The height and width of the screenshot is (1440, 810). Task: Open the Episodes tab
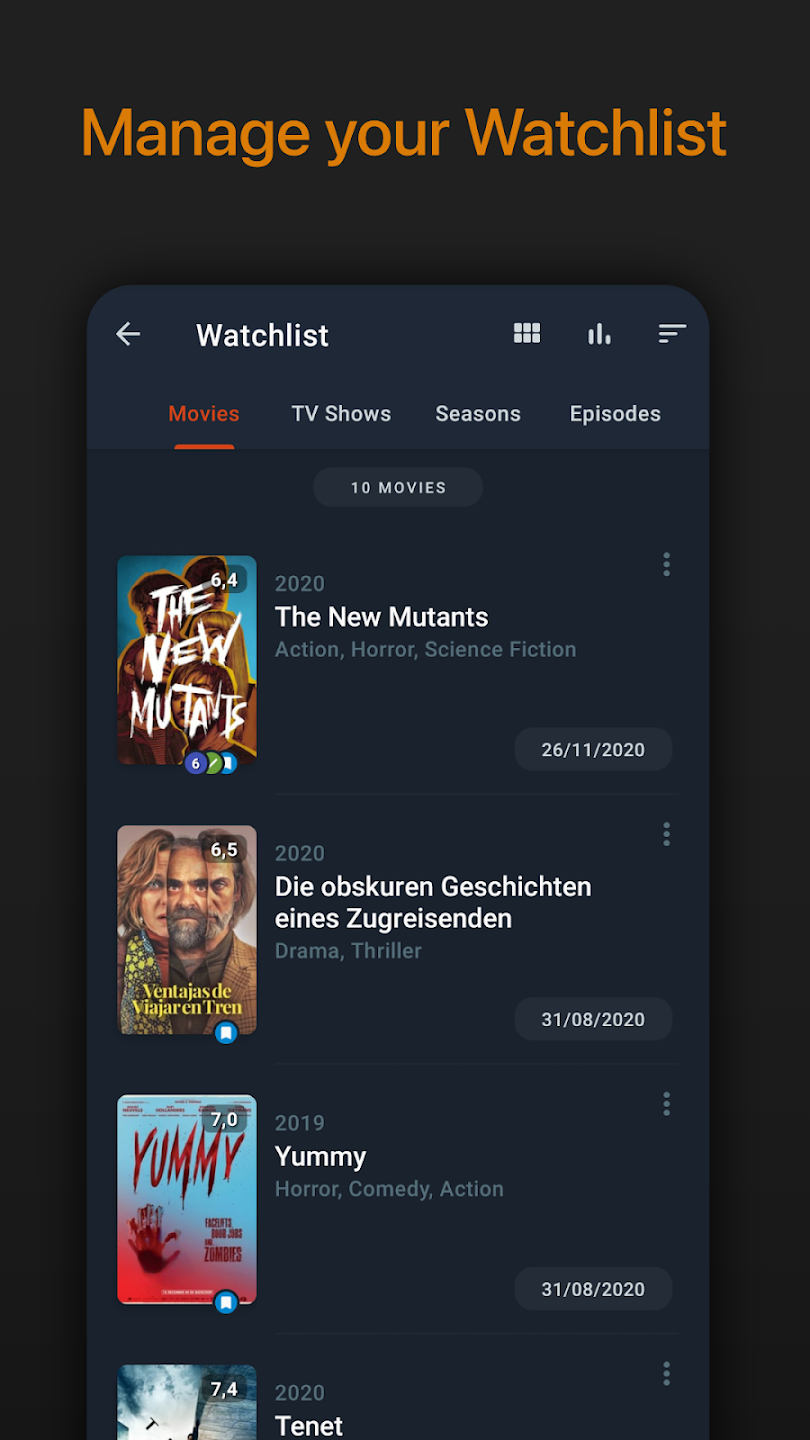[615, 413]
